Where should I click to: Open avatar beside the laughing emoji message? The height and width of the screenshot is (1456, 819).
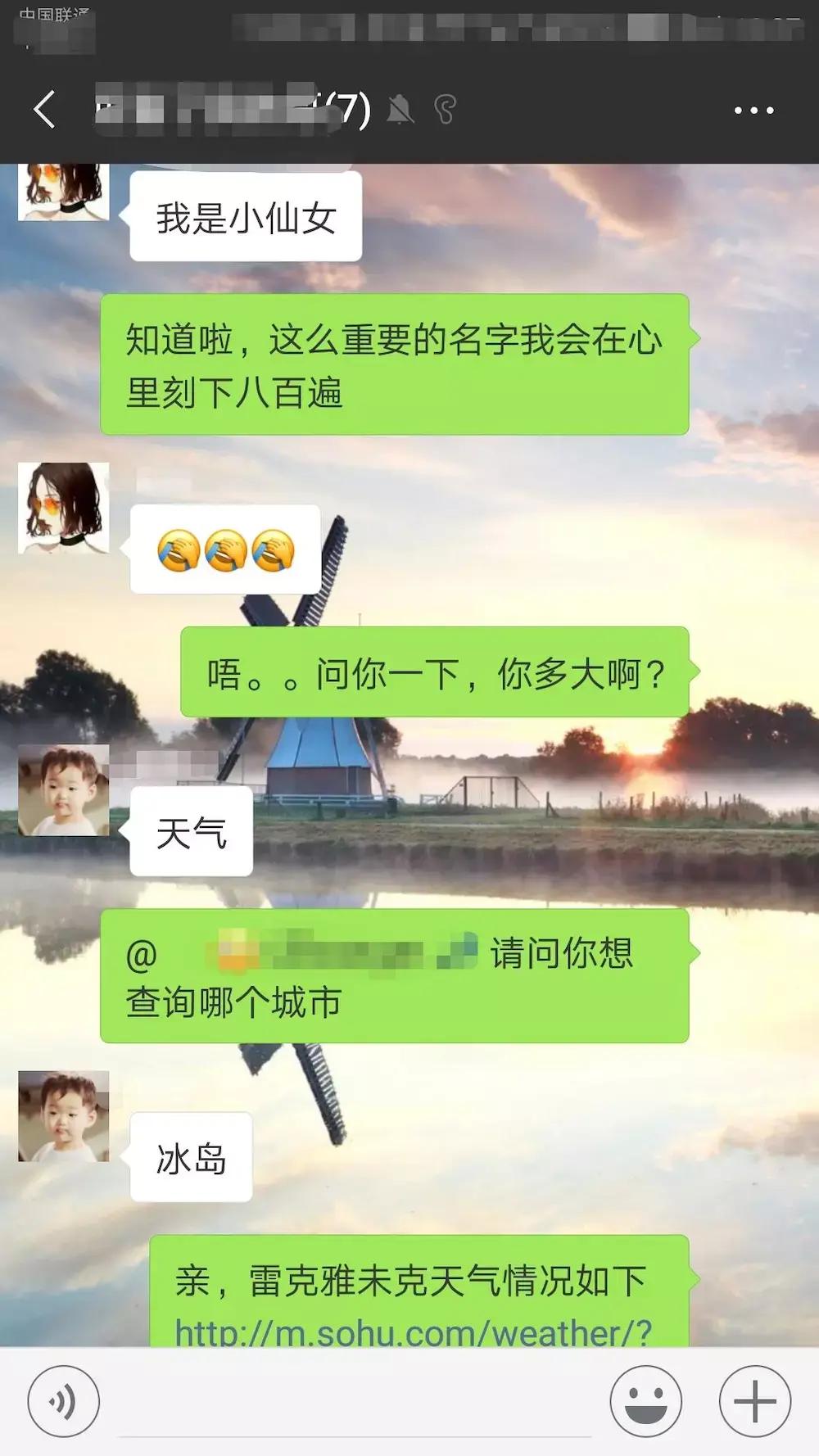click(x=64, y=508)
